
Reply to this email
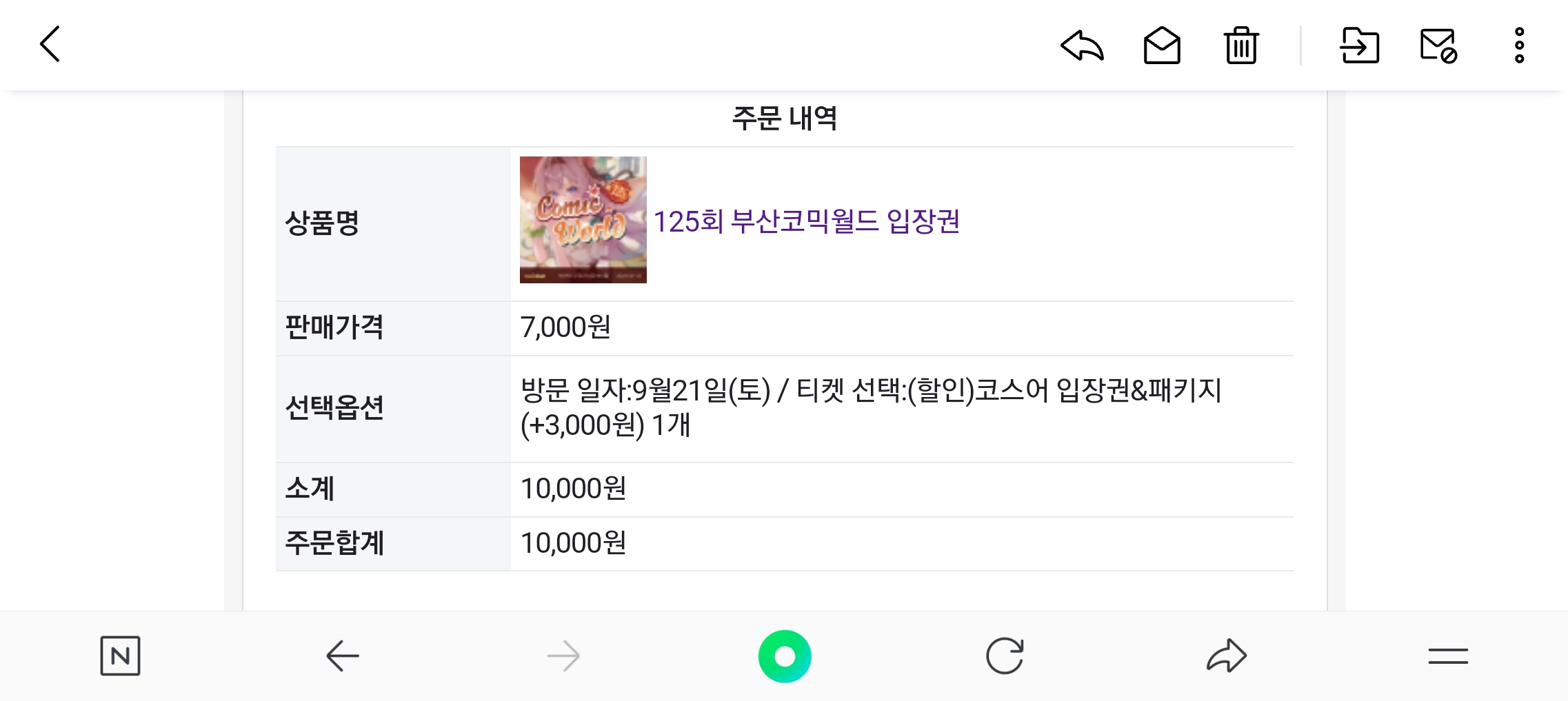click(1082, 45)
